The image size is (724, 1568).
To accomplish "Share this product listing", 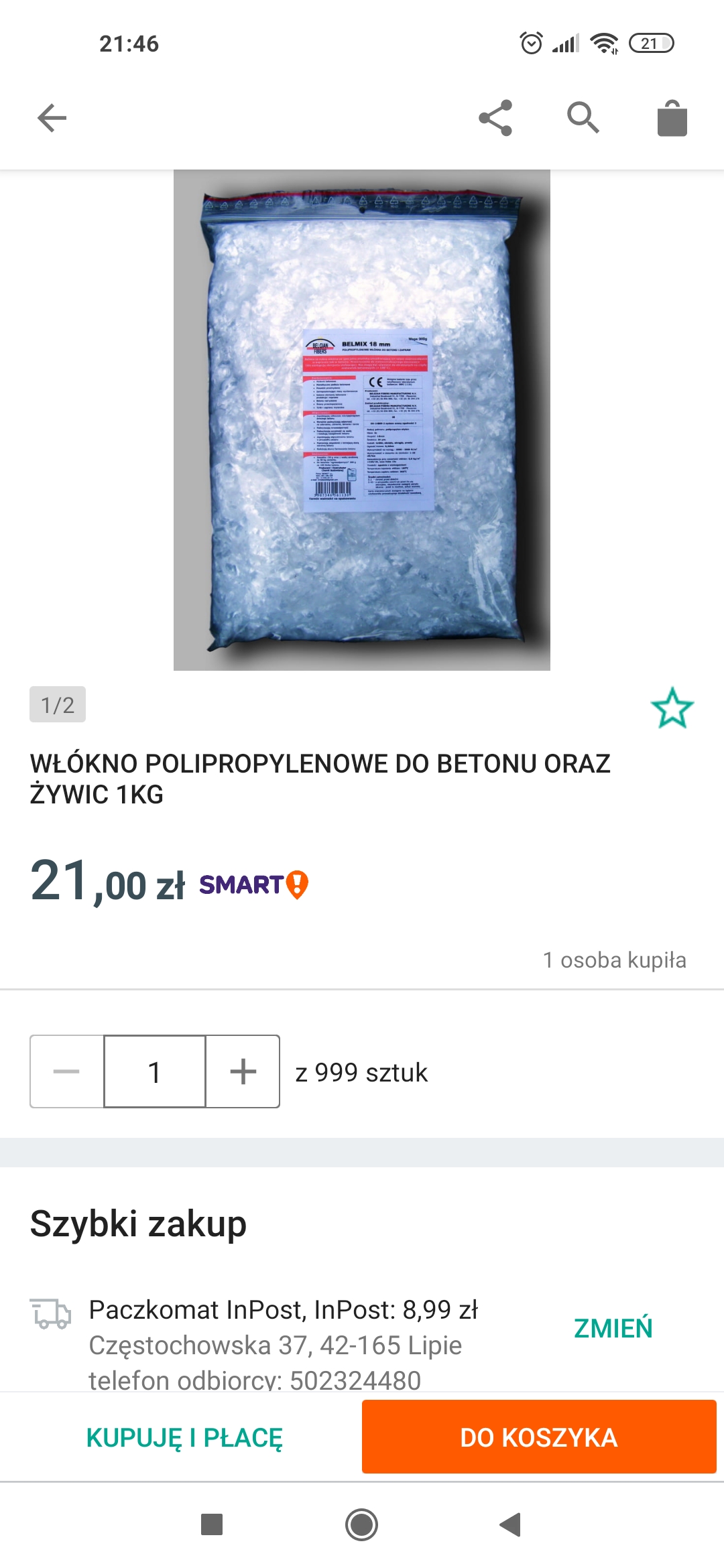I will pos(495,119).
